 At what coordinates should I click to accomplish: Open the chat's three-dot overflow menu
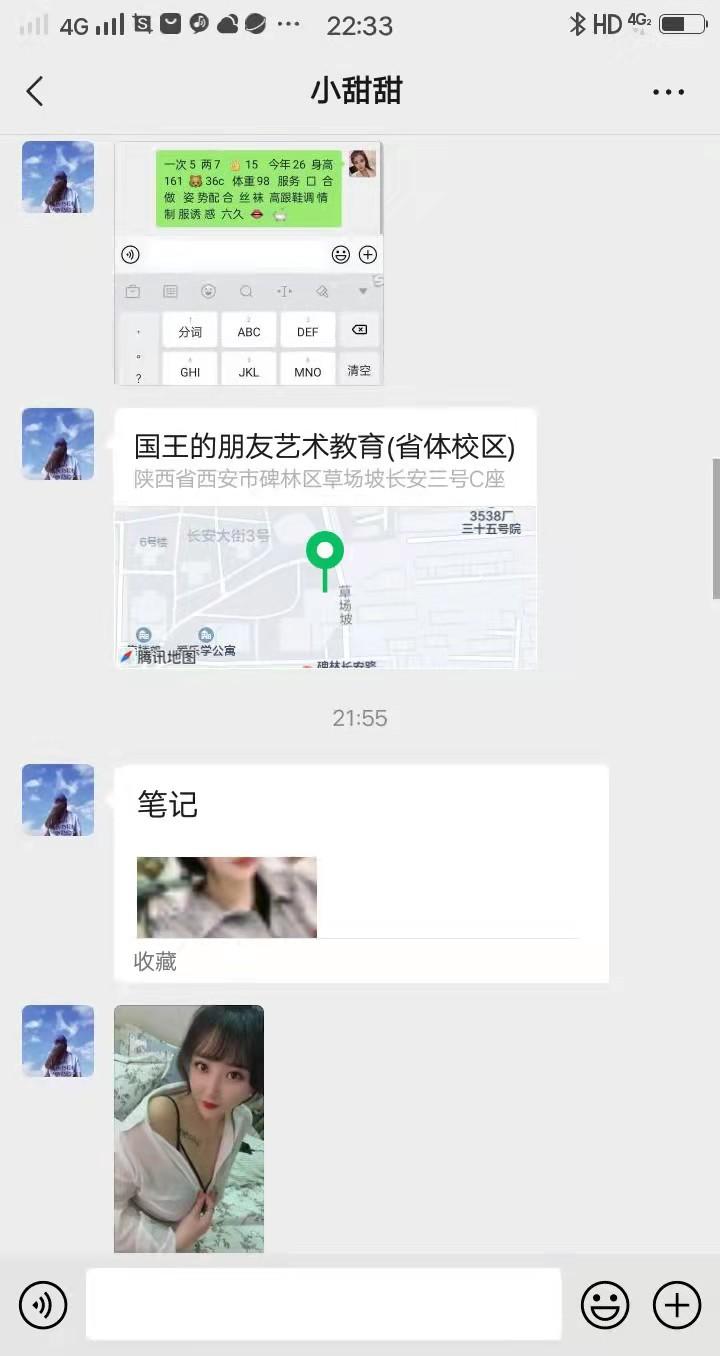(x=668, y=92)
